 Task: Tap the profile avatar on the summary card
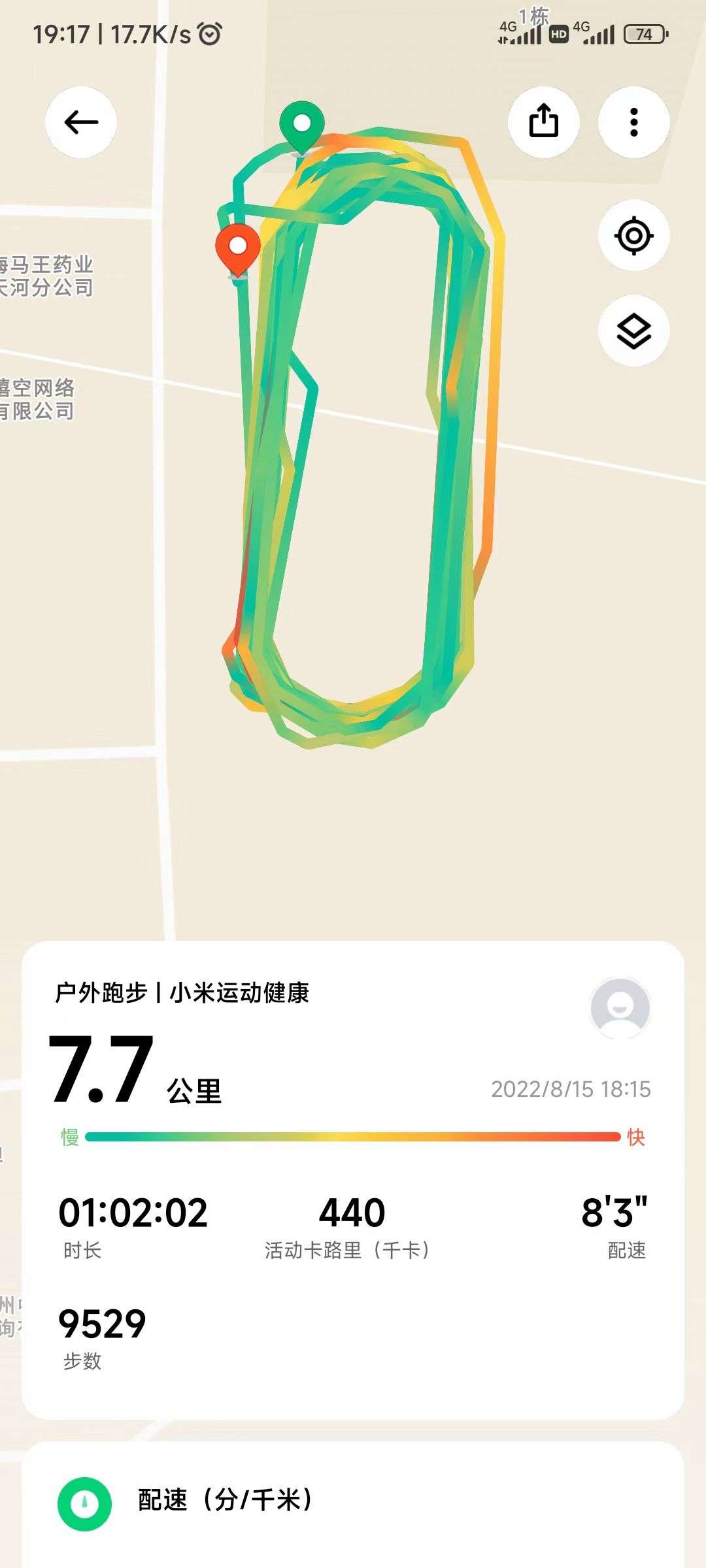pos(620,1008)
